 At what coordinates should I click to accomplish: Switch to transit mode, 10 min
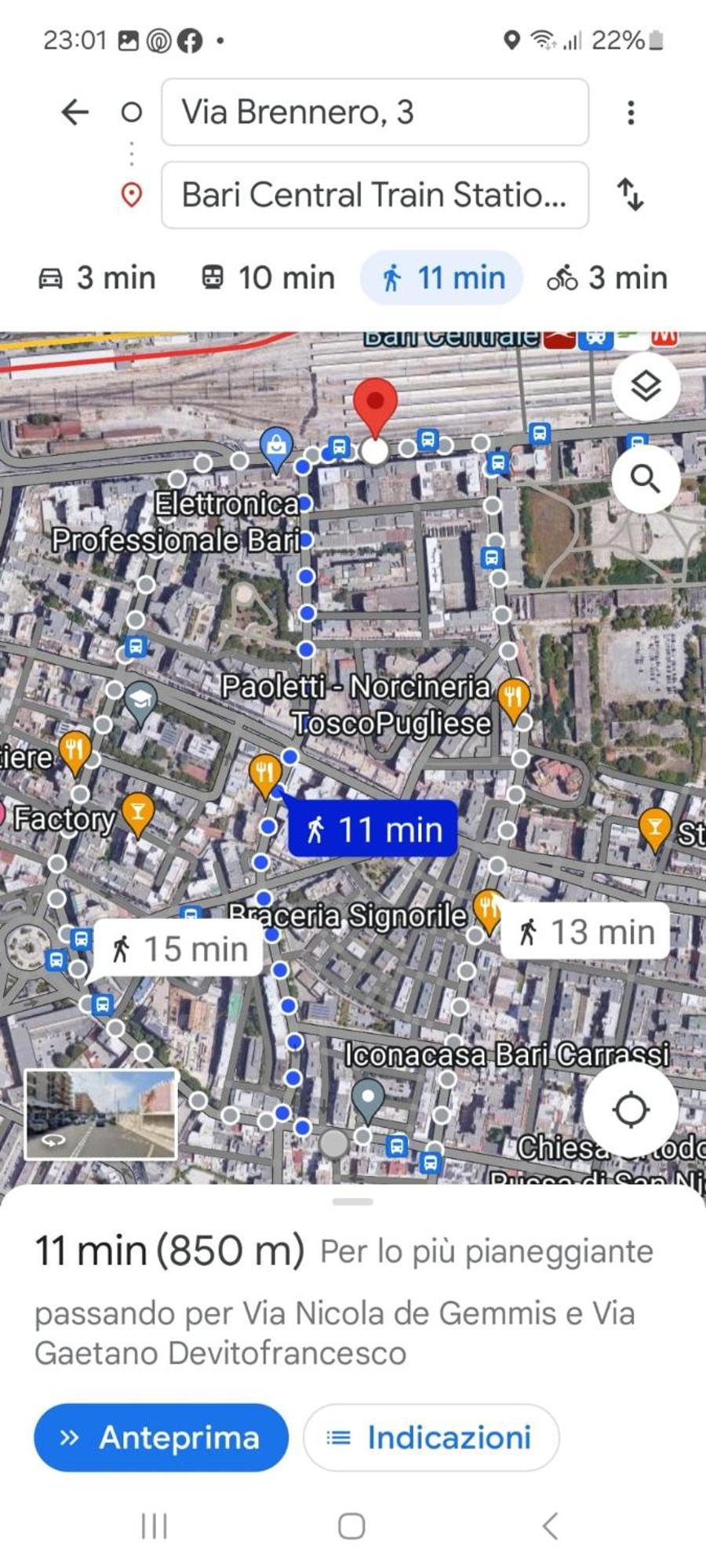tap(268, 278)
